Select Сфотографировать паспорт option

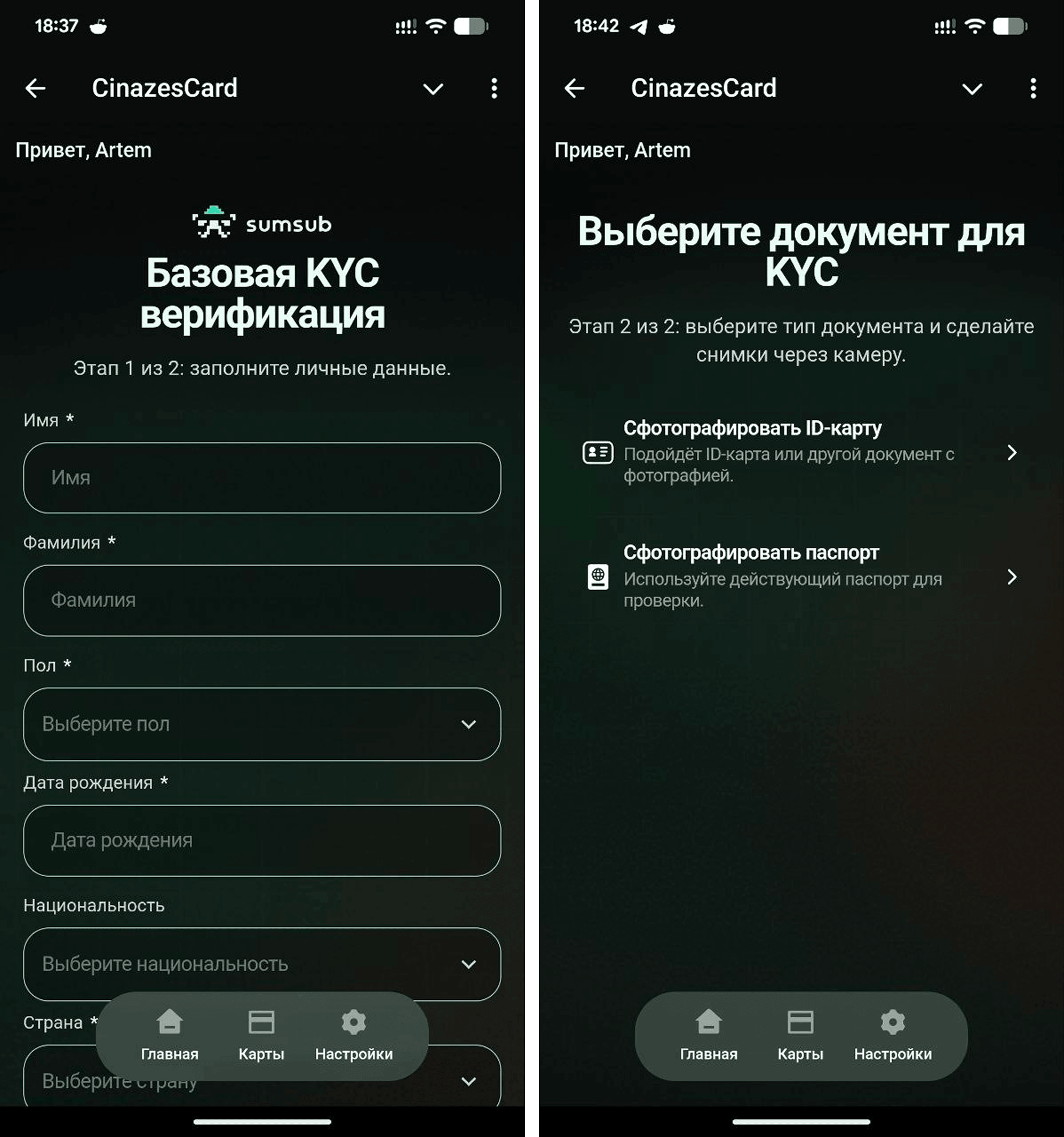[800, 576]
